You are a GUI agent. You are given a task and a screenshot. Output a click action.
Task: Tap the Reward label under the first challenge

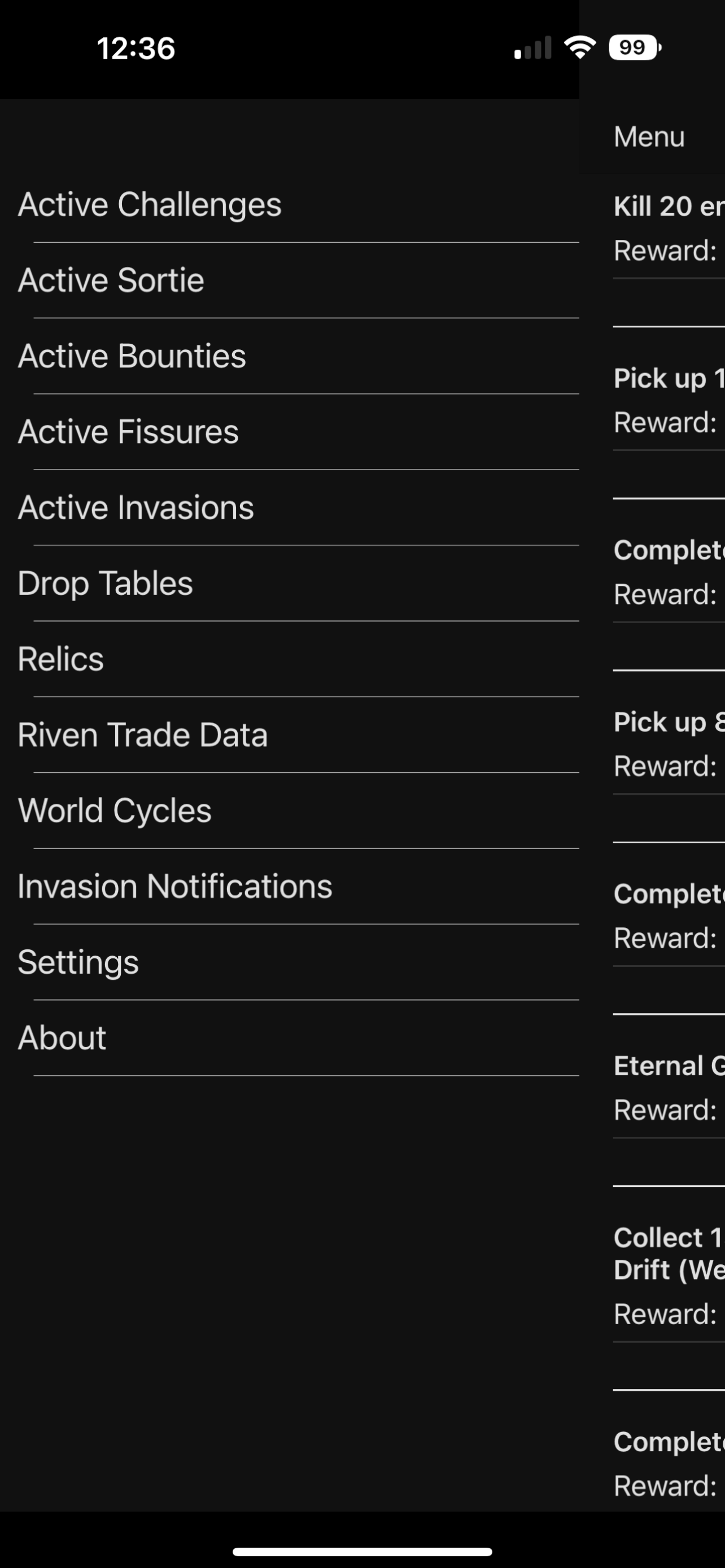point(664,249)
